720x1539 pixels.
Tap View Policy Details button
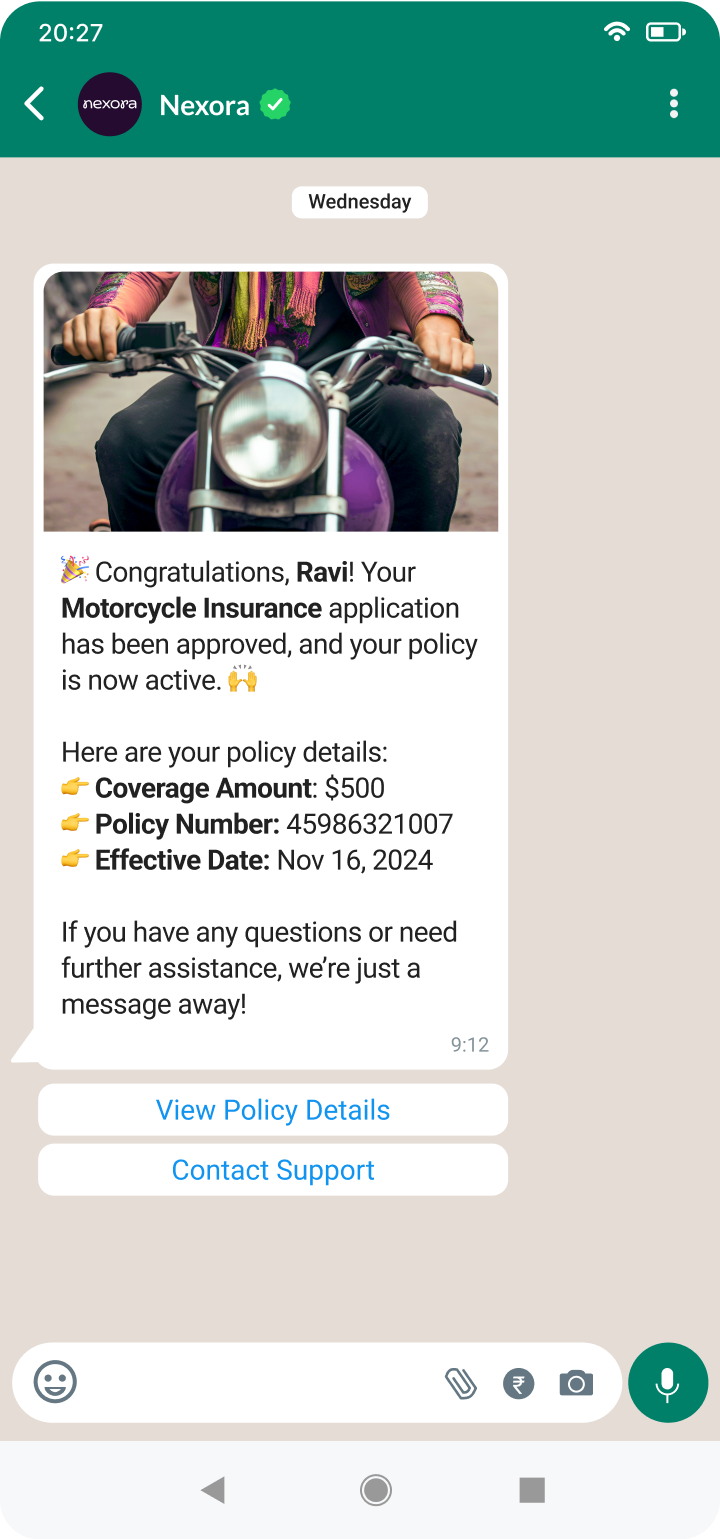(x=273, y=1110)
